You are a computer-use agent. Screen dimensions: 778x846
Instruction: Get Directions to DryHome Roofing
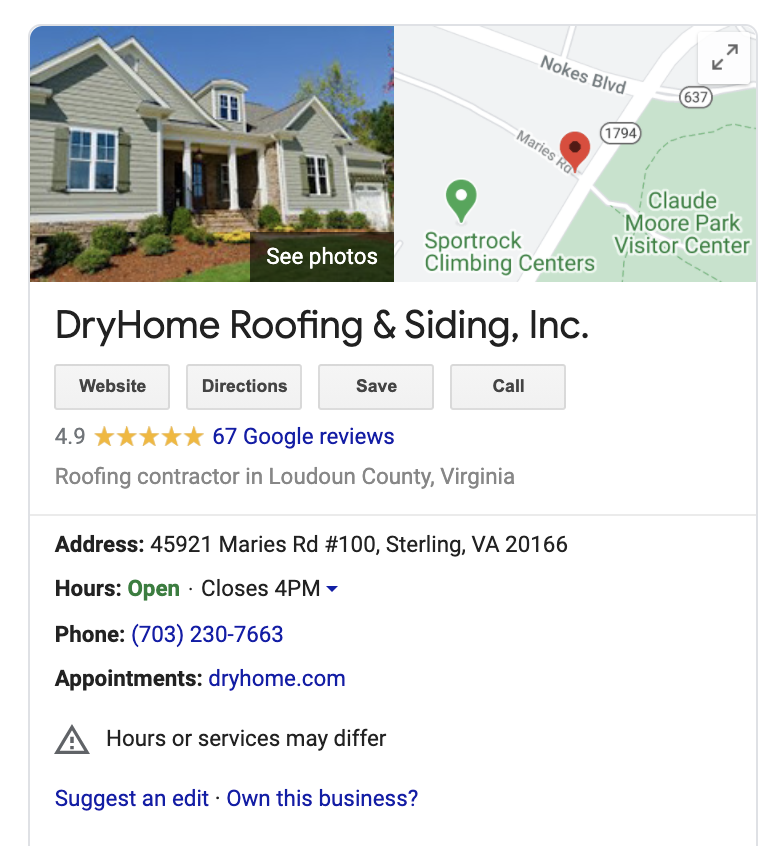coord(244,386)
